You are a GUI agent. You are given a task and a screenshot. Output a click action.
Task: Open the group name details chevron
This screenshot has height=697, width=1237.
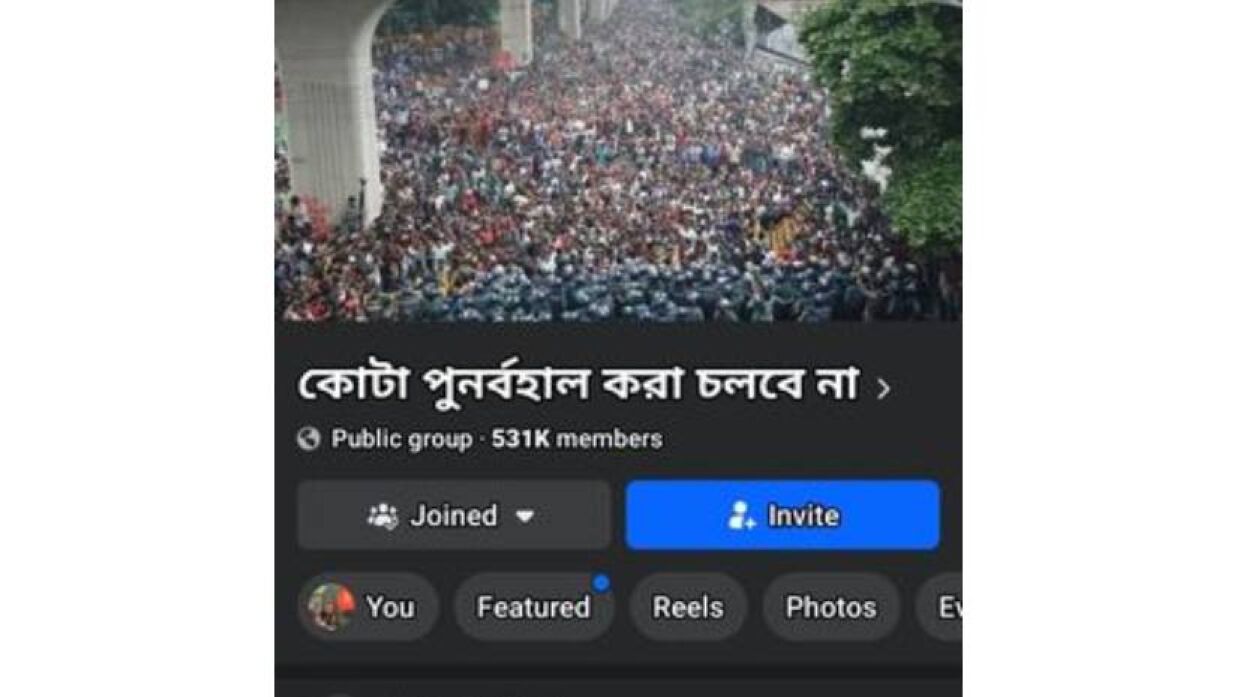click(x=883, y=389)
